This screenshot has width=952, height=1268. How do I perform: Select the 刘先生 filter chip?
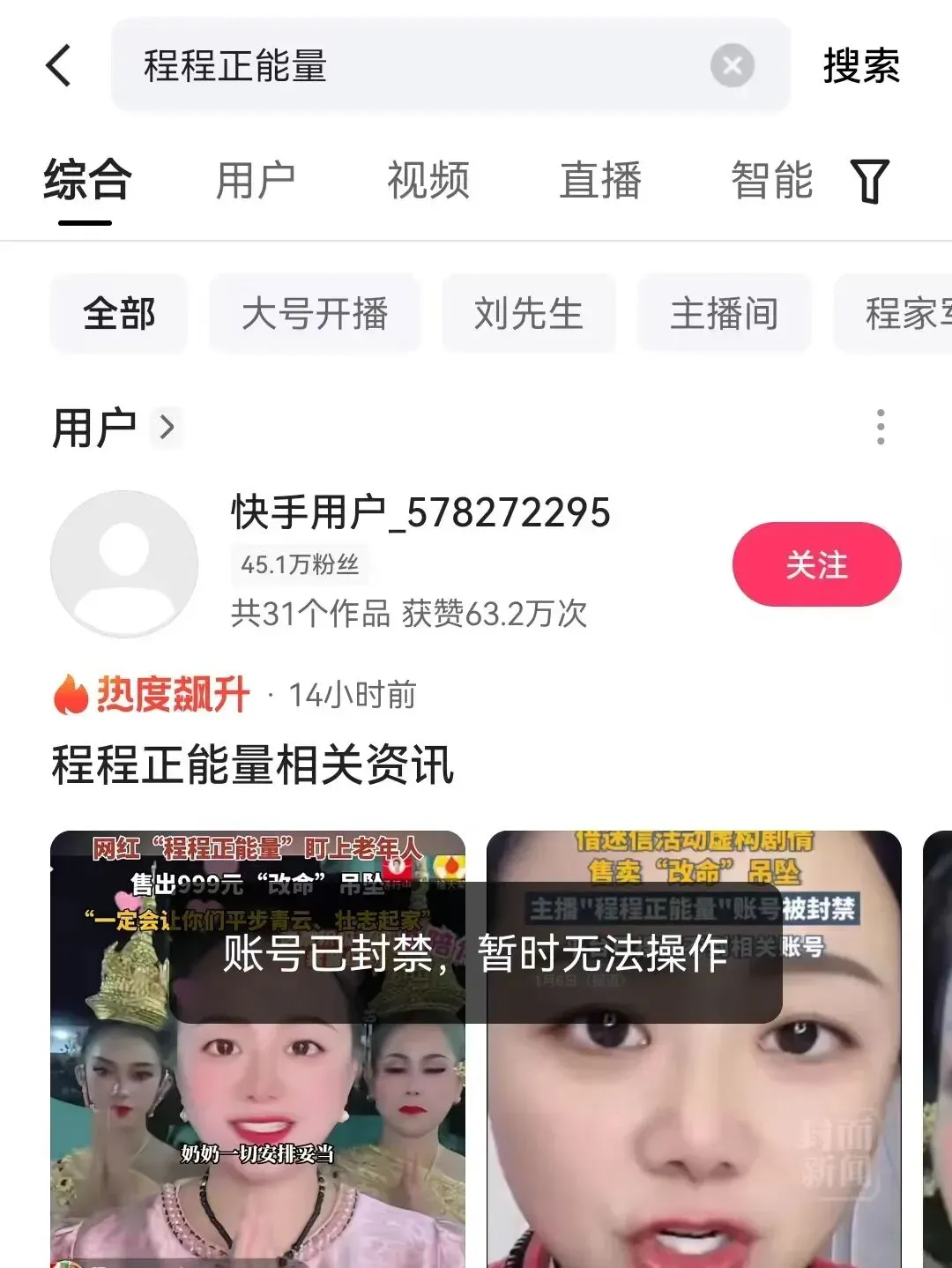528,313
